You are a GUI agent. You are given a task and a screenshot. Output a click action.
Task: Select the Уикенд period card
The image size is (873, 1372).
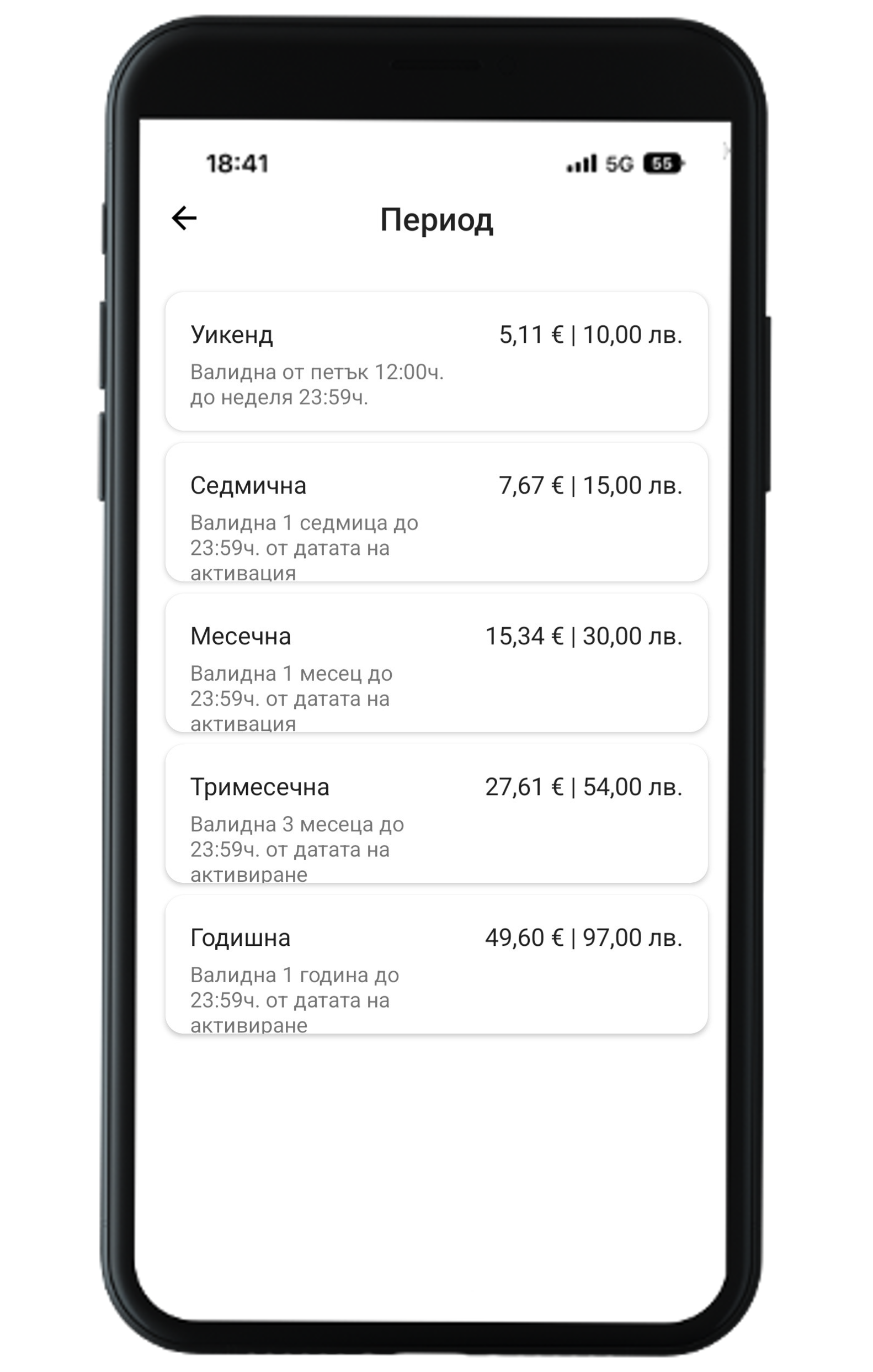click(x=436, y=361)
